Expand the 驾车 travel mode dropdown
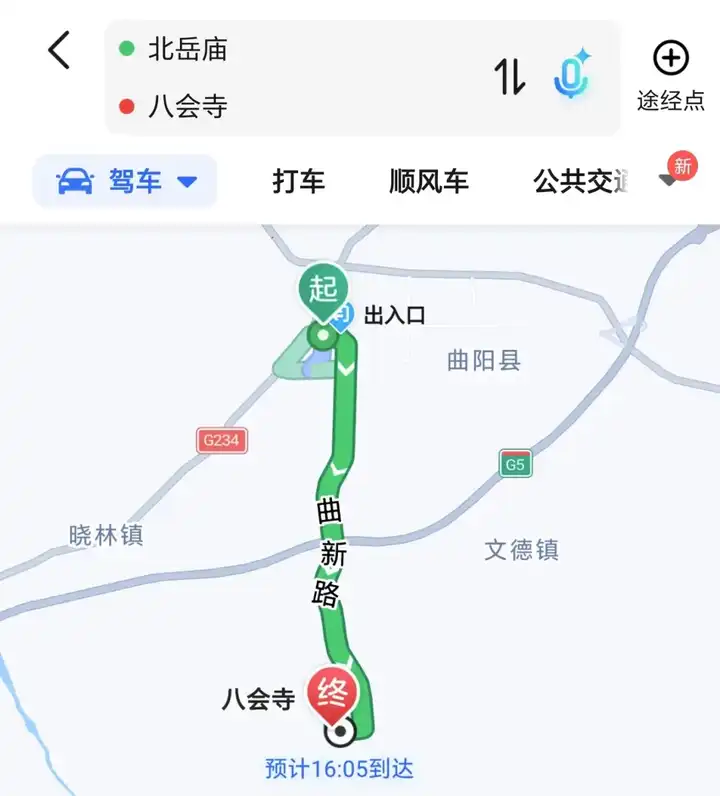 point(126,182)
